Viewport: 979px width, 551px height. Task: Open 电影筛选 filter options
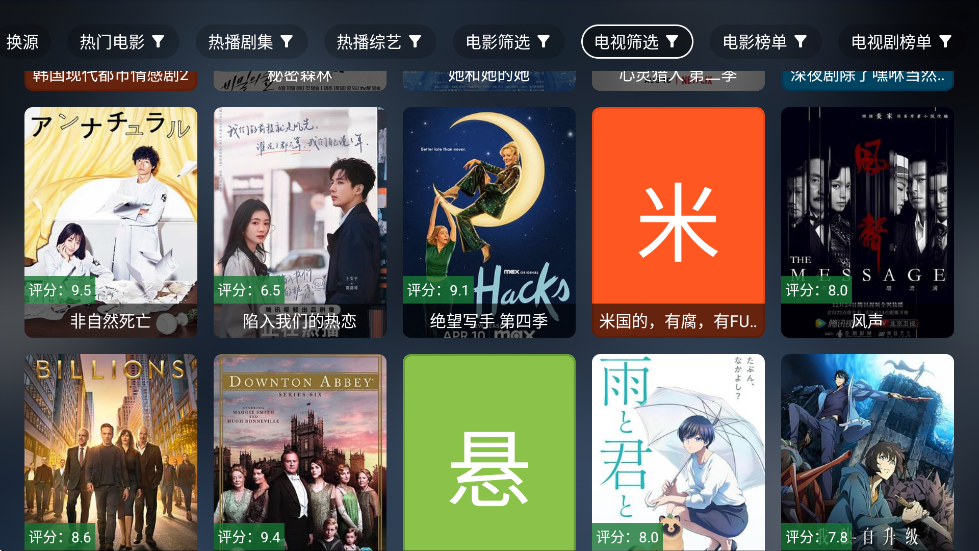[x=508, y=42]
